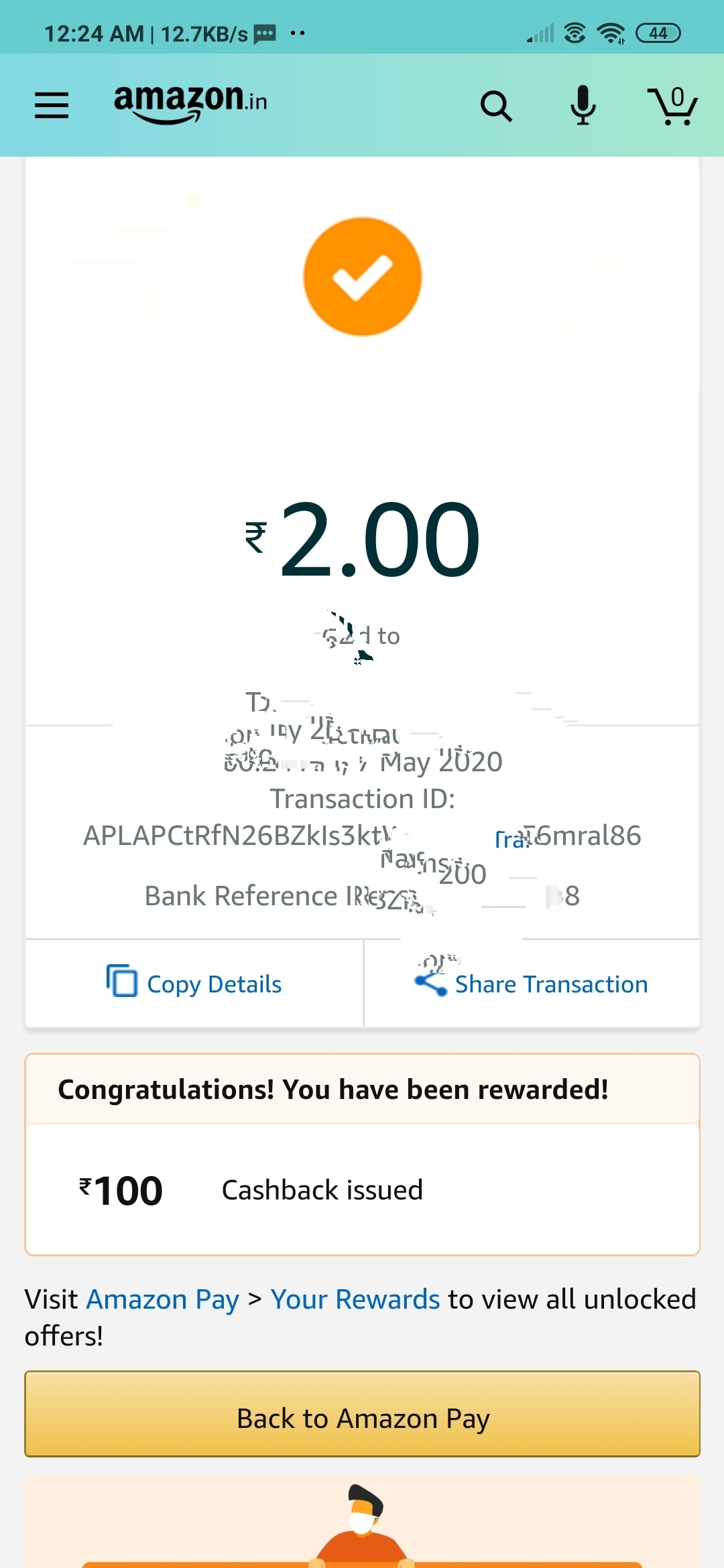The image size is (724, 1568).
Task: Open the search icon in header
Action: coord(496,106)
